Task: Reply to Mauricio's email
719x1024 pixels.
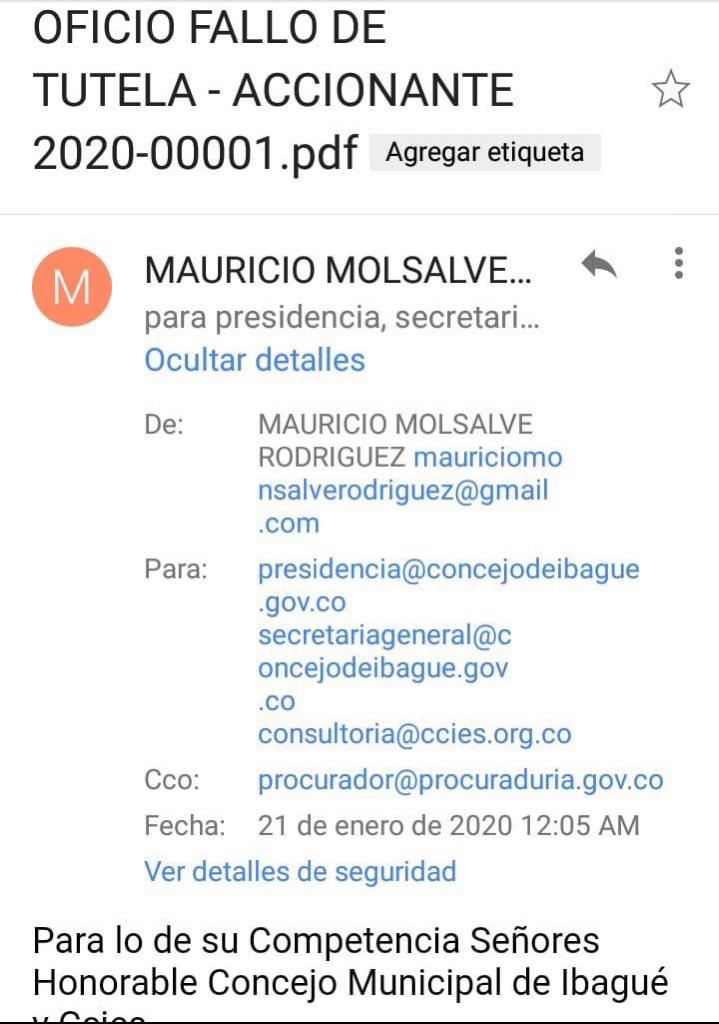Action: pyautogui.click(x=599, y=265)
